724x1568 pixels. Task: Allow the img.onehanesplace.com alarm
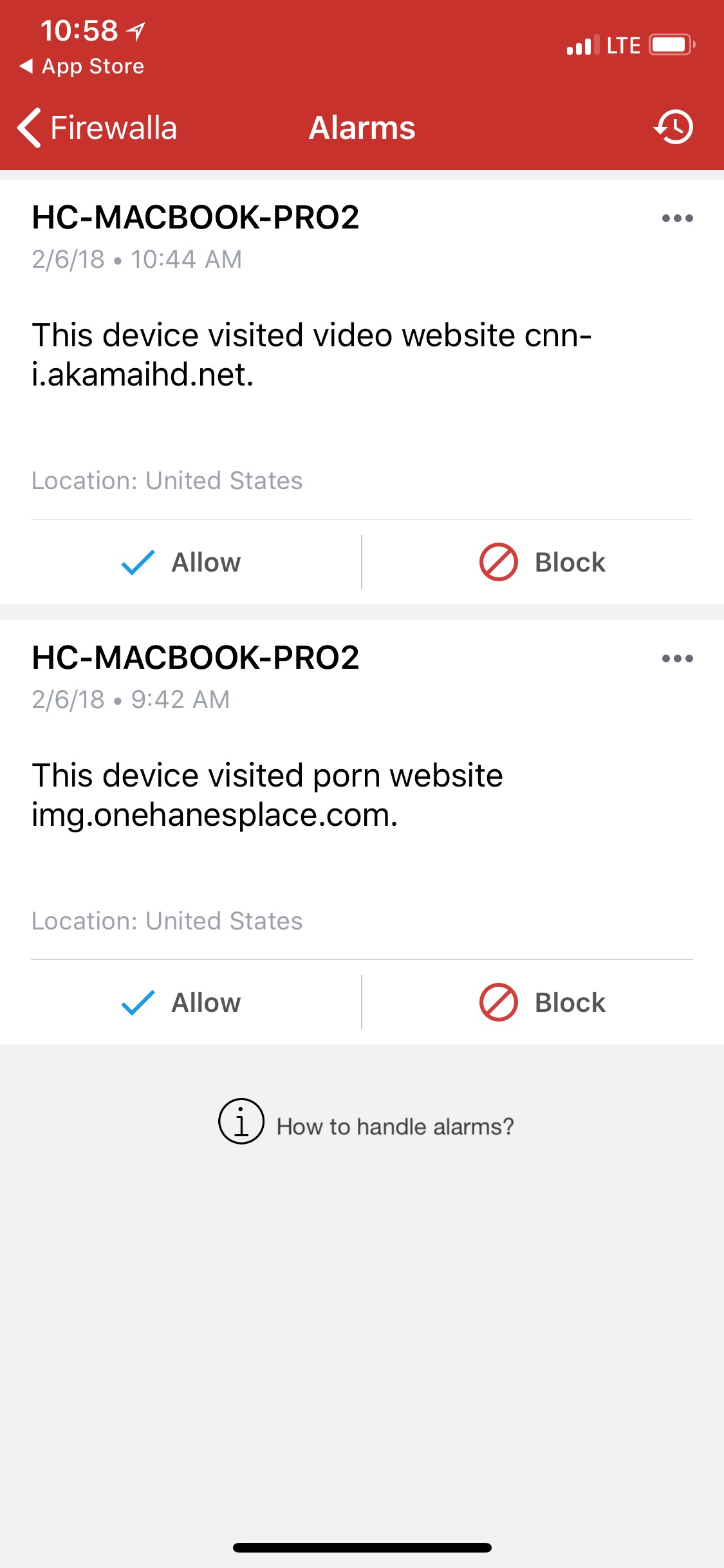pos(181,1002)
